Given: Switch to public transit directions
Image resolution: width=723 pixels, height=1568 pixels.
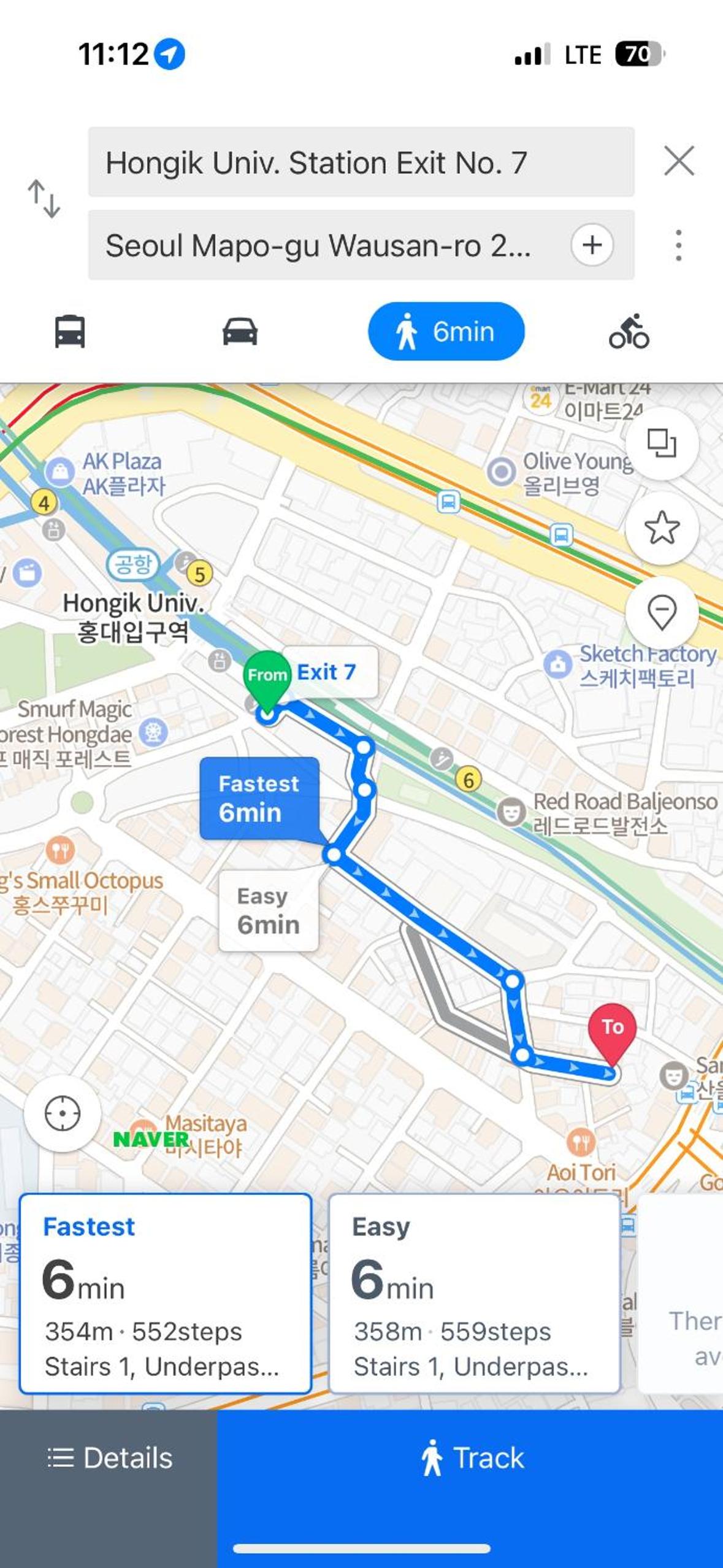Looking at the screenshot, I should (x=70, y=331).
